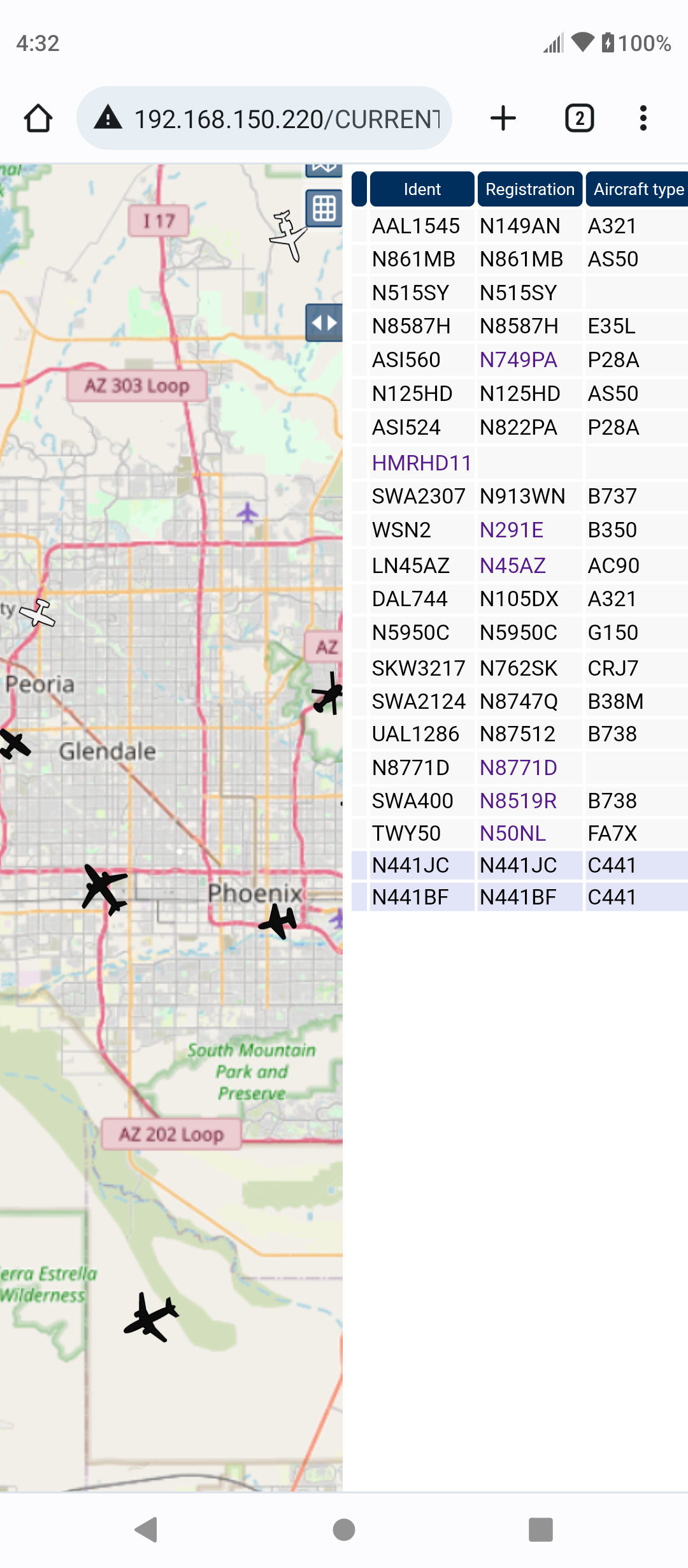Viewport: 688px width, 1568px height.
Task: Go back with the system back button
Action: pos(147,1530)
